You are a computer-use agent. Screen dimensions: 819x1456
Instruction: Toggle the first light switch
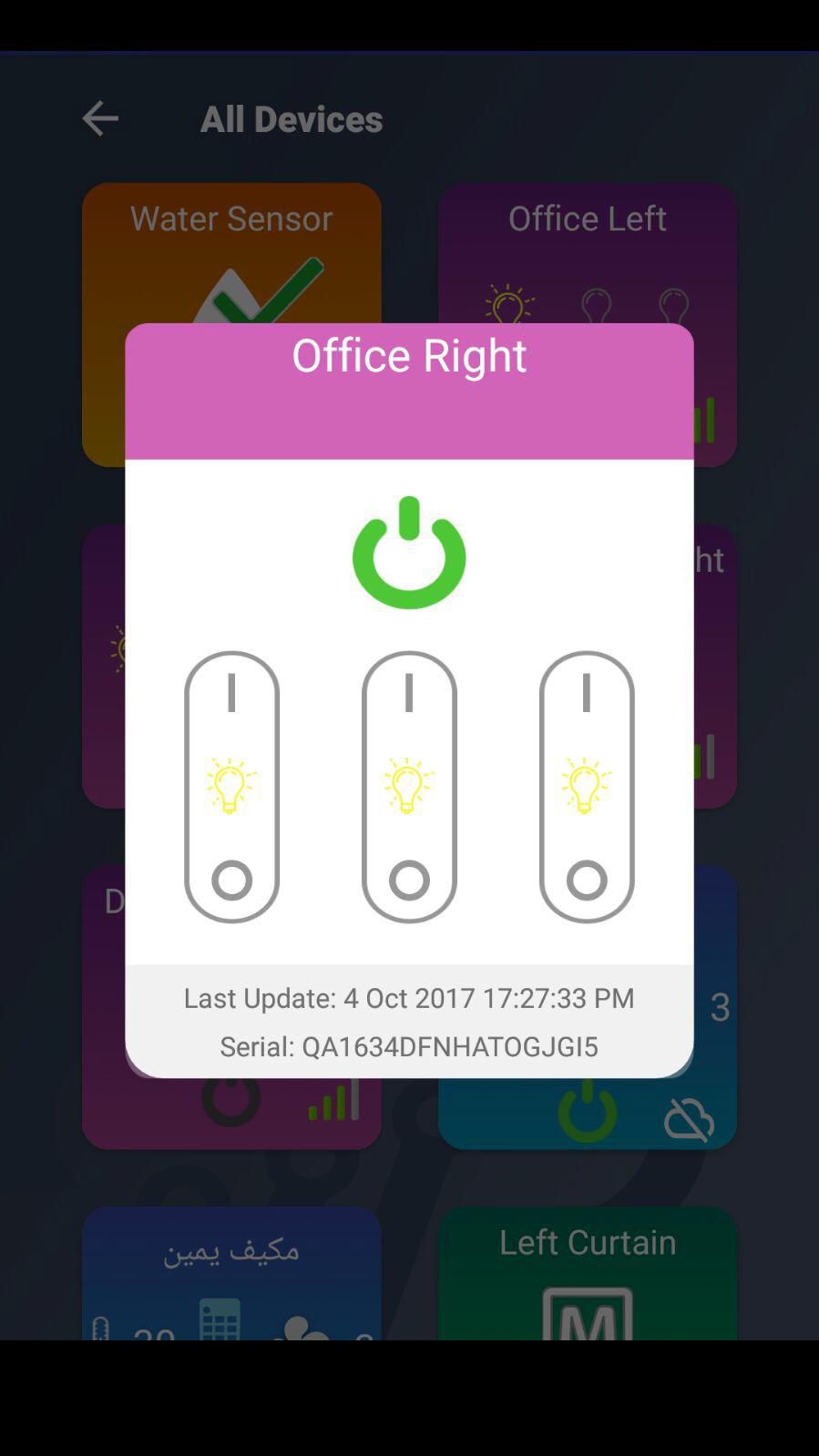(231, 786)
